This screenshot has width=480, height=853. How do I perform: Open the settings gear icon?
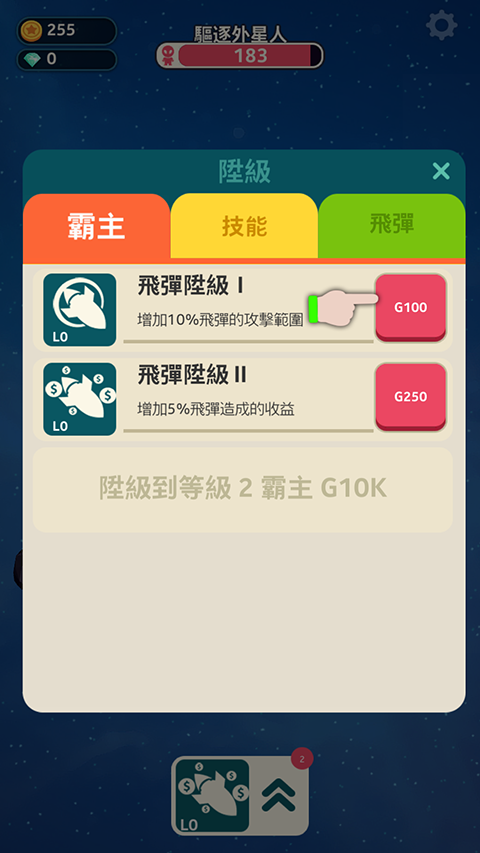441,25
